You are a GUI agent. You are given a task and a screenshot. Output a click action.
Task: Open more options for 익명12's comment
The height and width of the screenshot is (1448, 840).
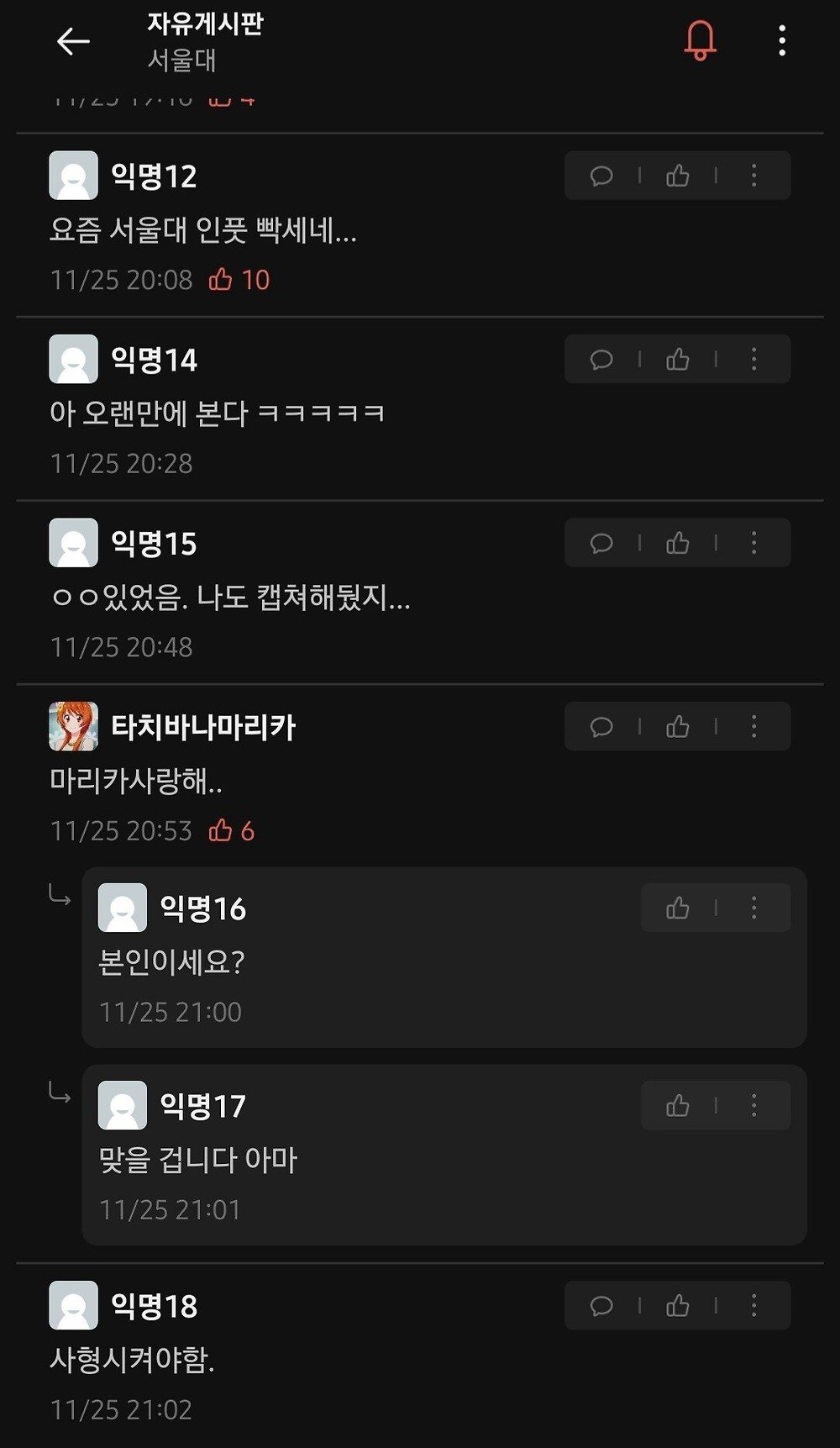click(x=753, y=176)
